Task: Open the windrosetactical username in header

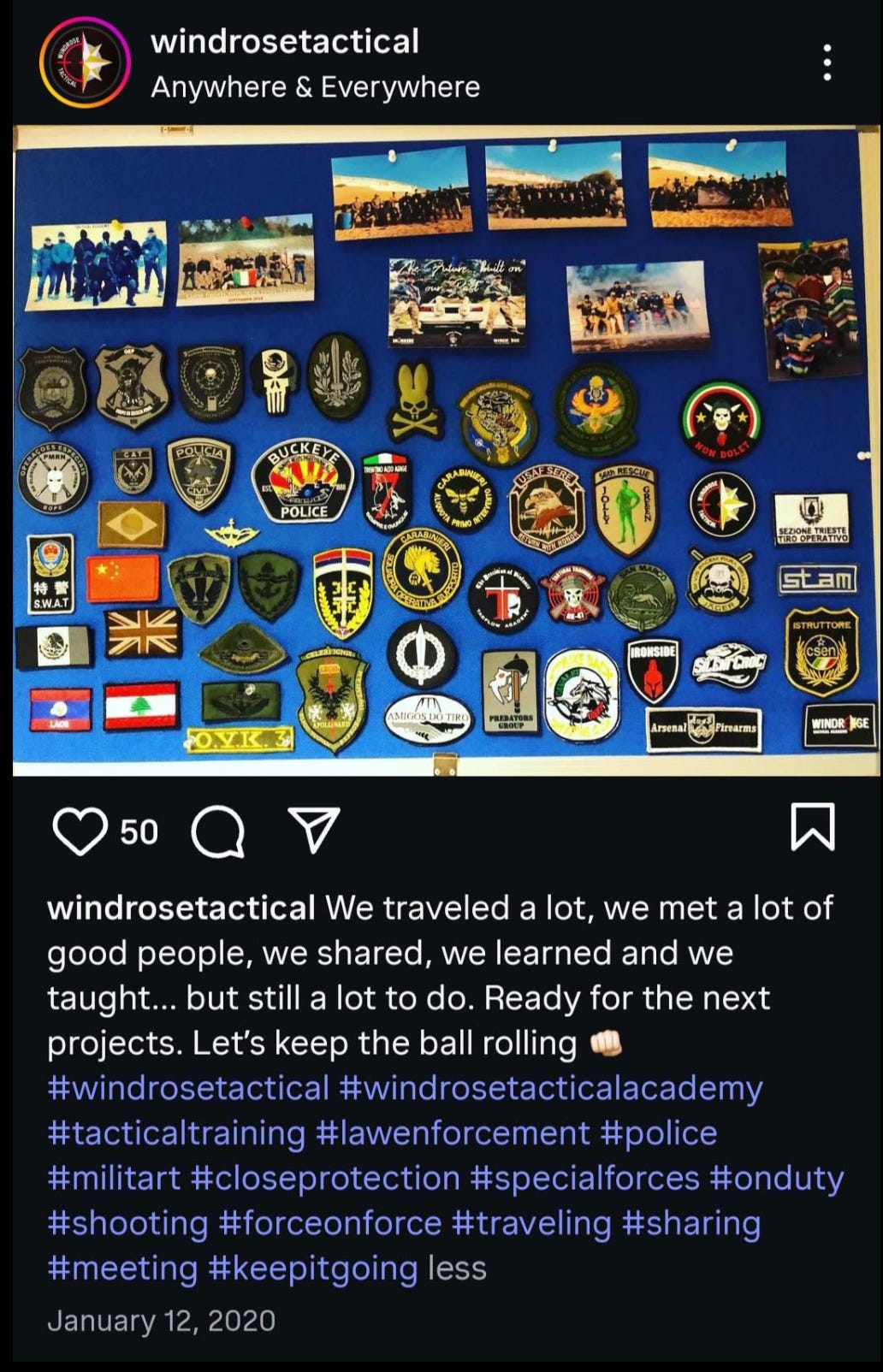Action: 285,41
